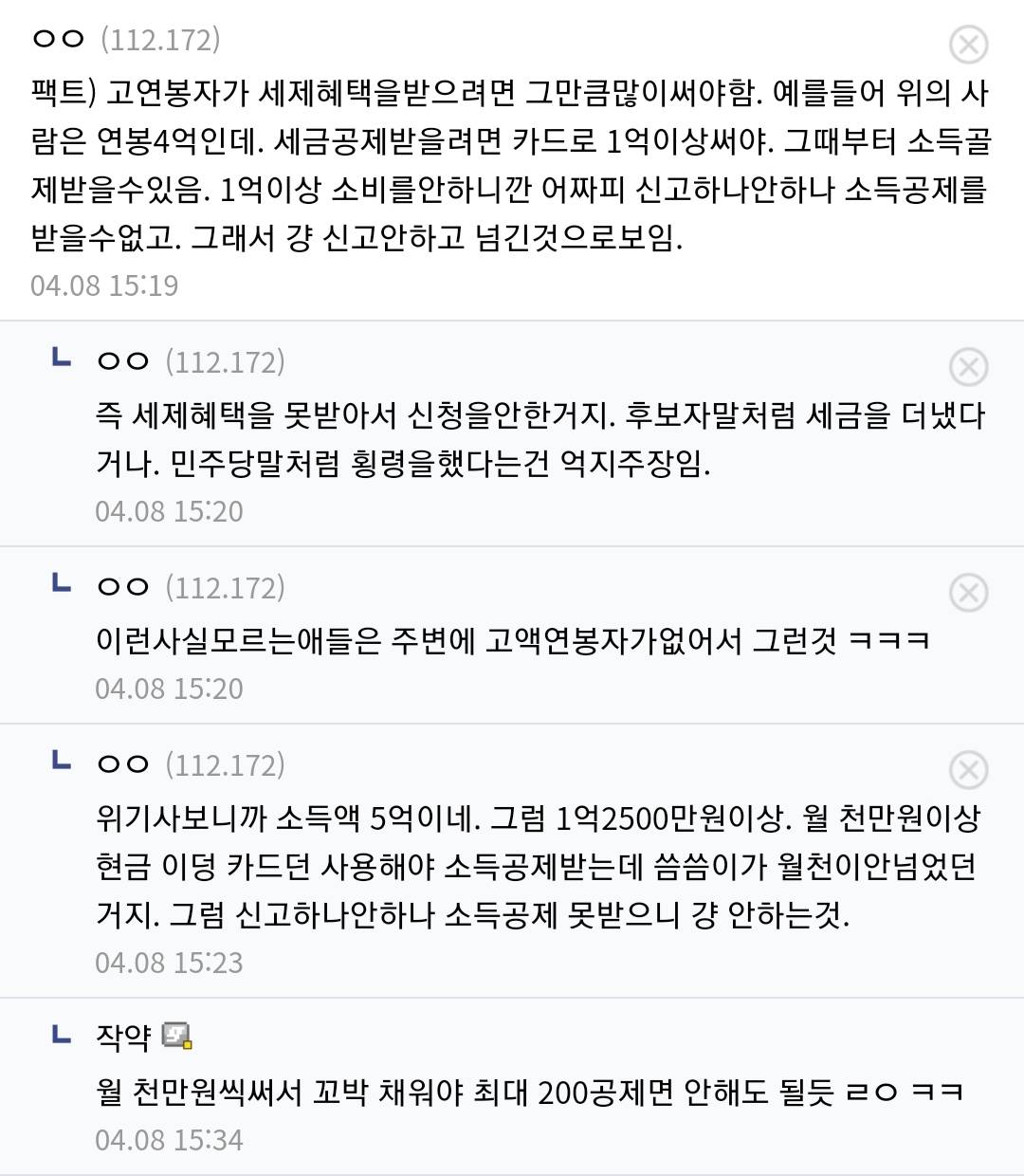
Task: Delete the reply mentioning 고액연봉자가없어서
Action: tap(968, 593)
